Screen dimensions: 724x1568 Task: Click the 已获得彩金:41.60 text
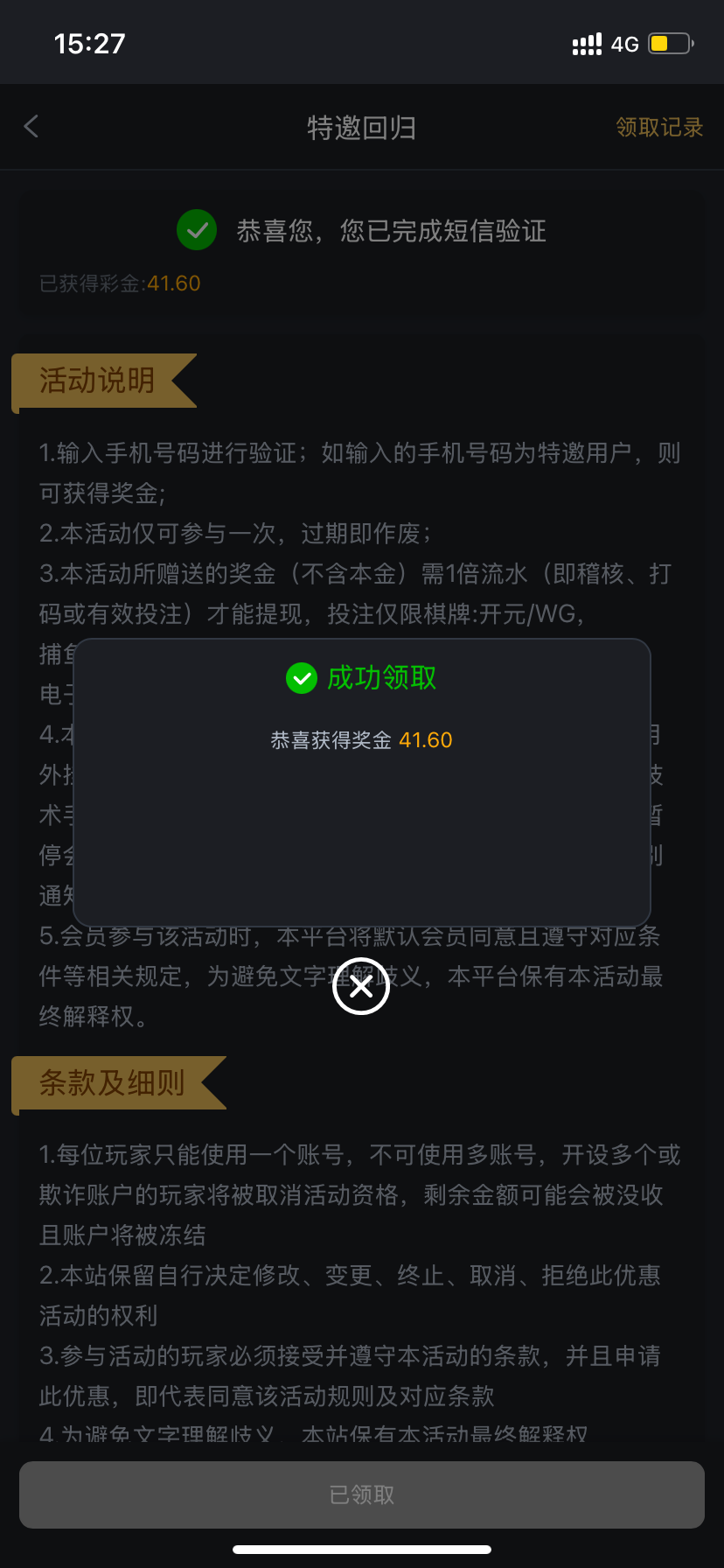121,283
